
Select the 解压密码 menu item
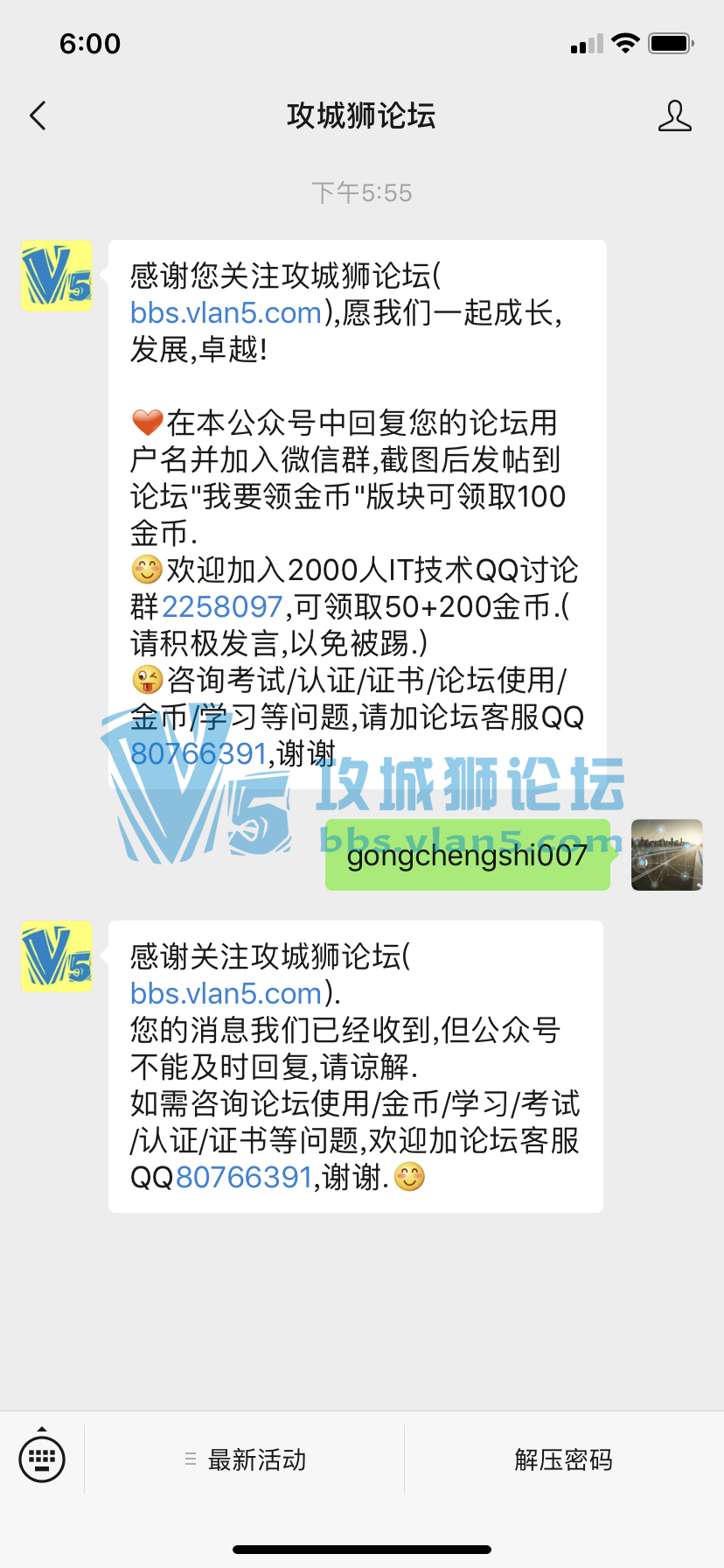tap(563, 1459)
